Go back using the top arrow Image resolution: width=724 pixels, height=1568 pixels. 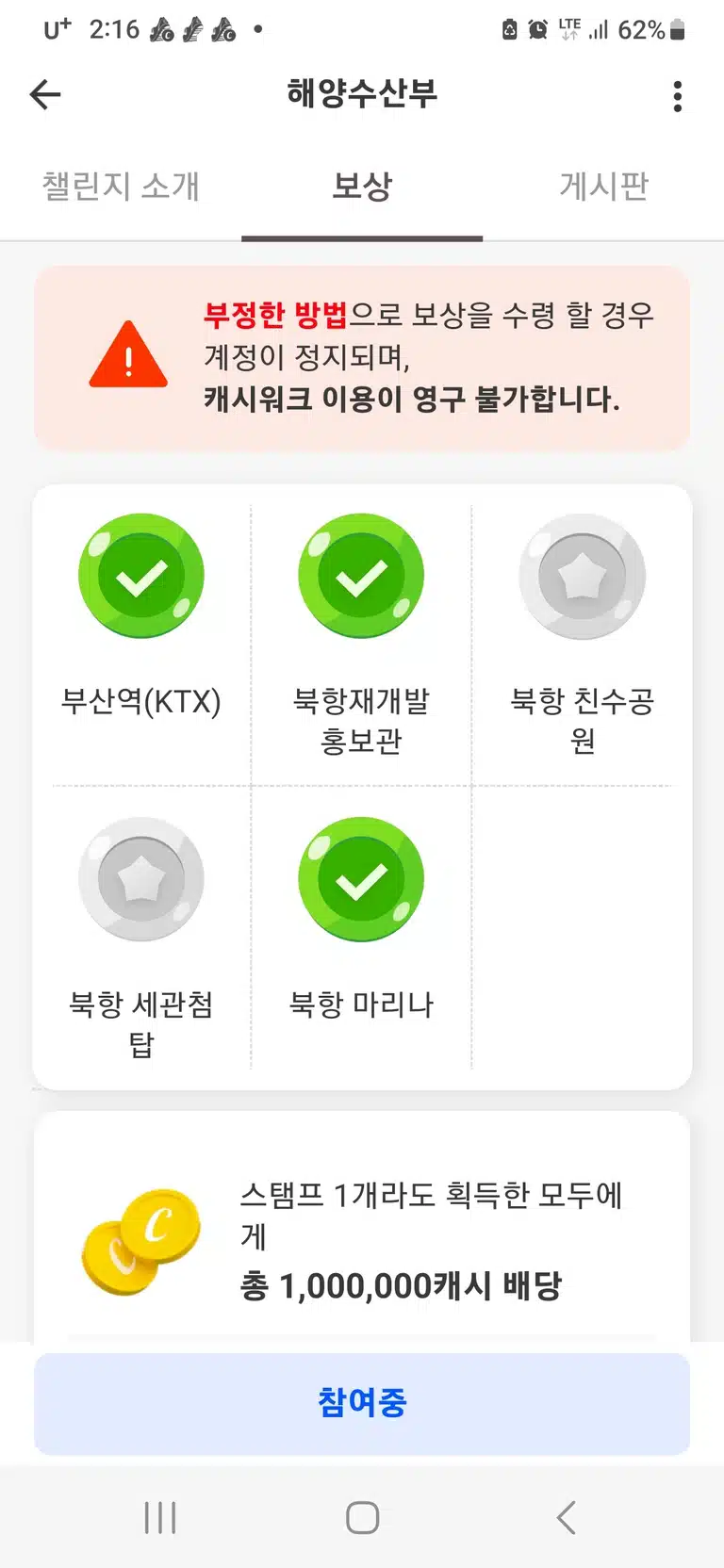click(x=45, y=95)
